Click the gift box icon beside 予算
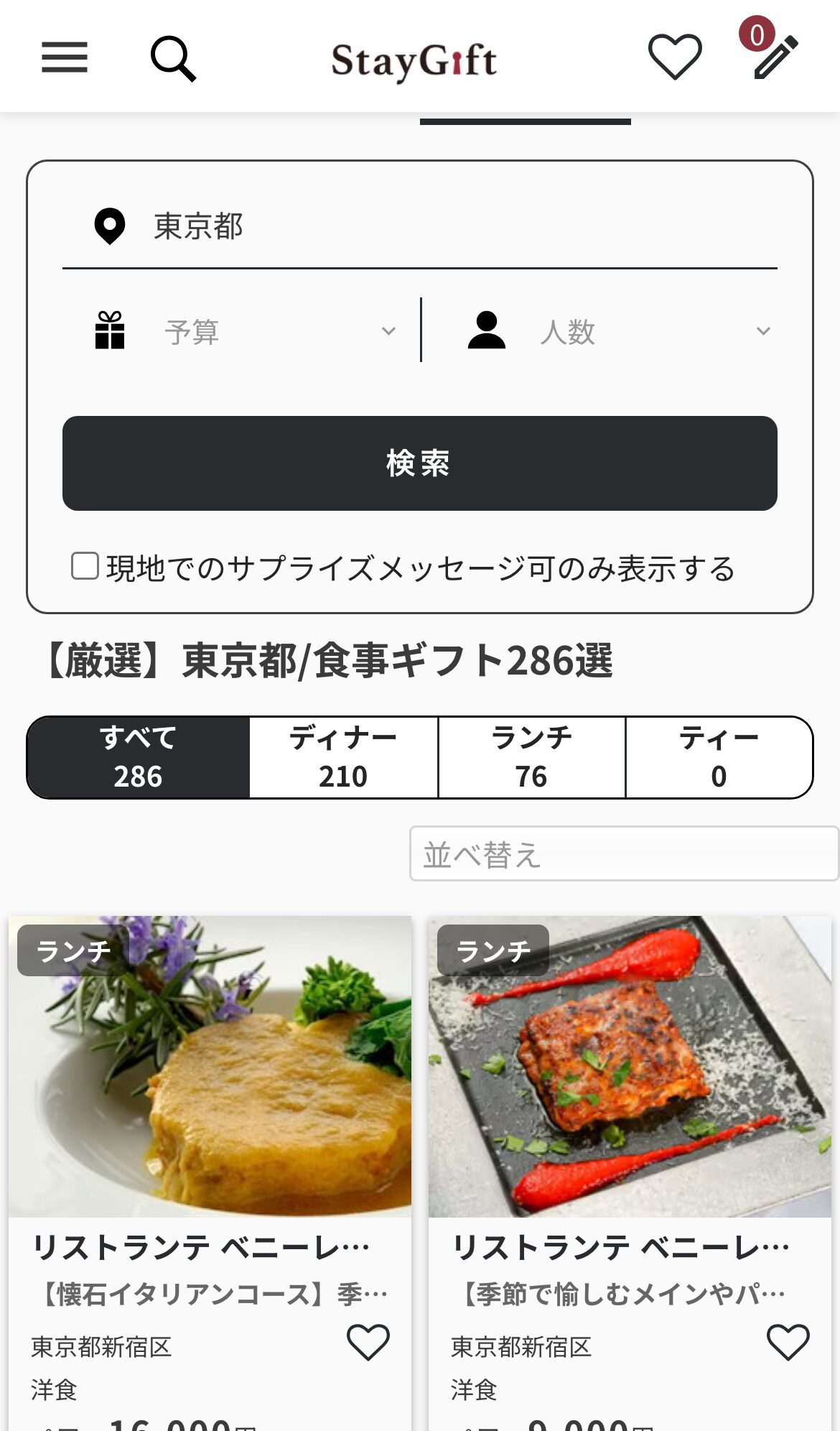840x1431 pixels. [x=109, y=330]
